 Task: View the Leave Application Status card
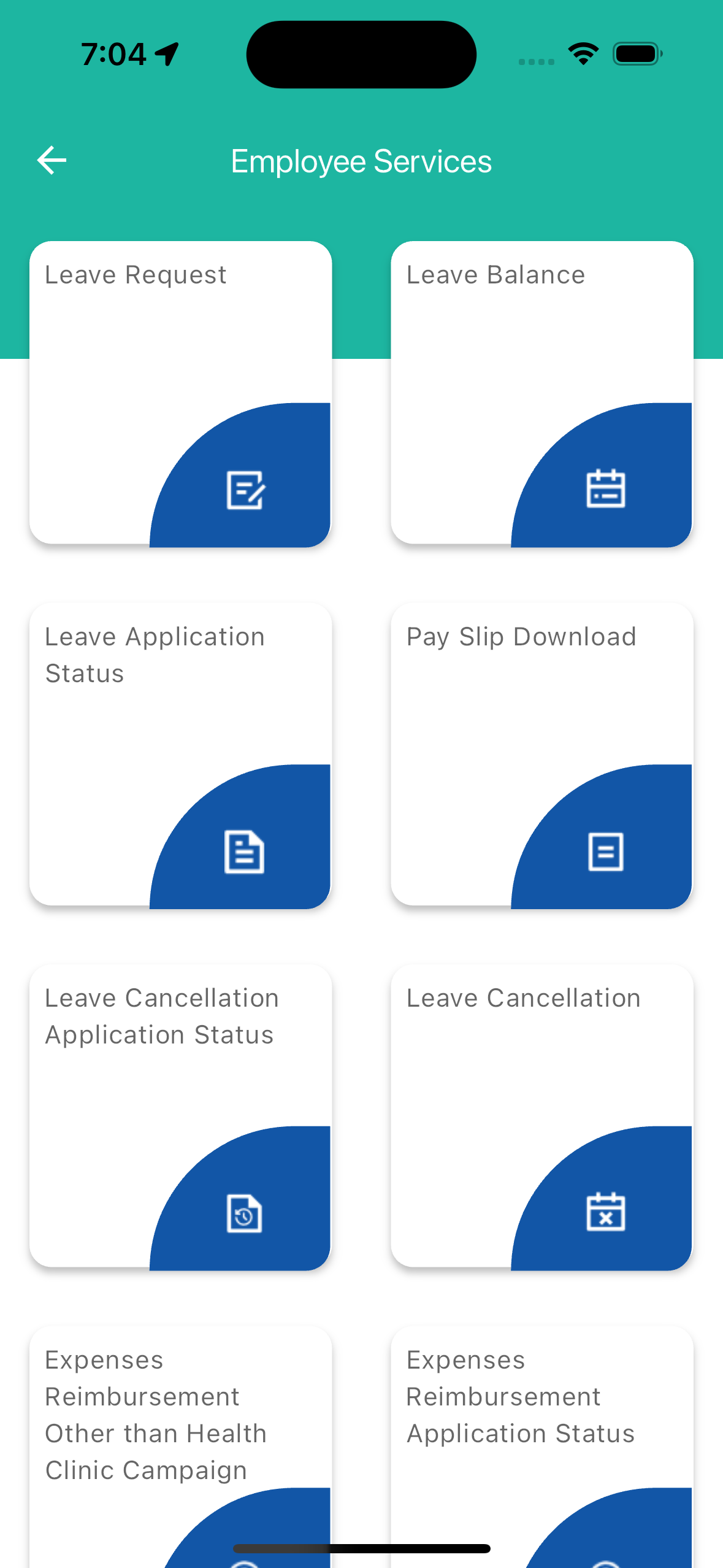point(180,755)
